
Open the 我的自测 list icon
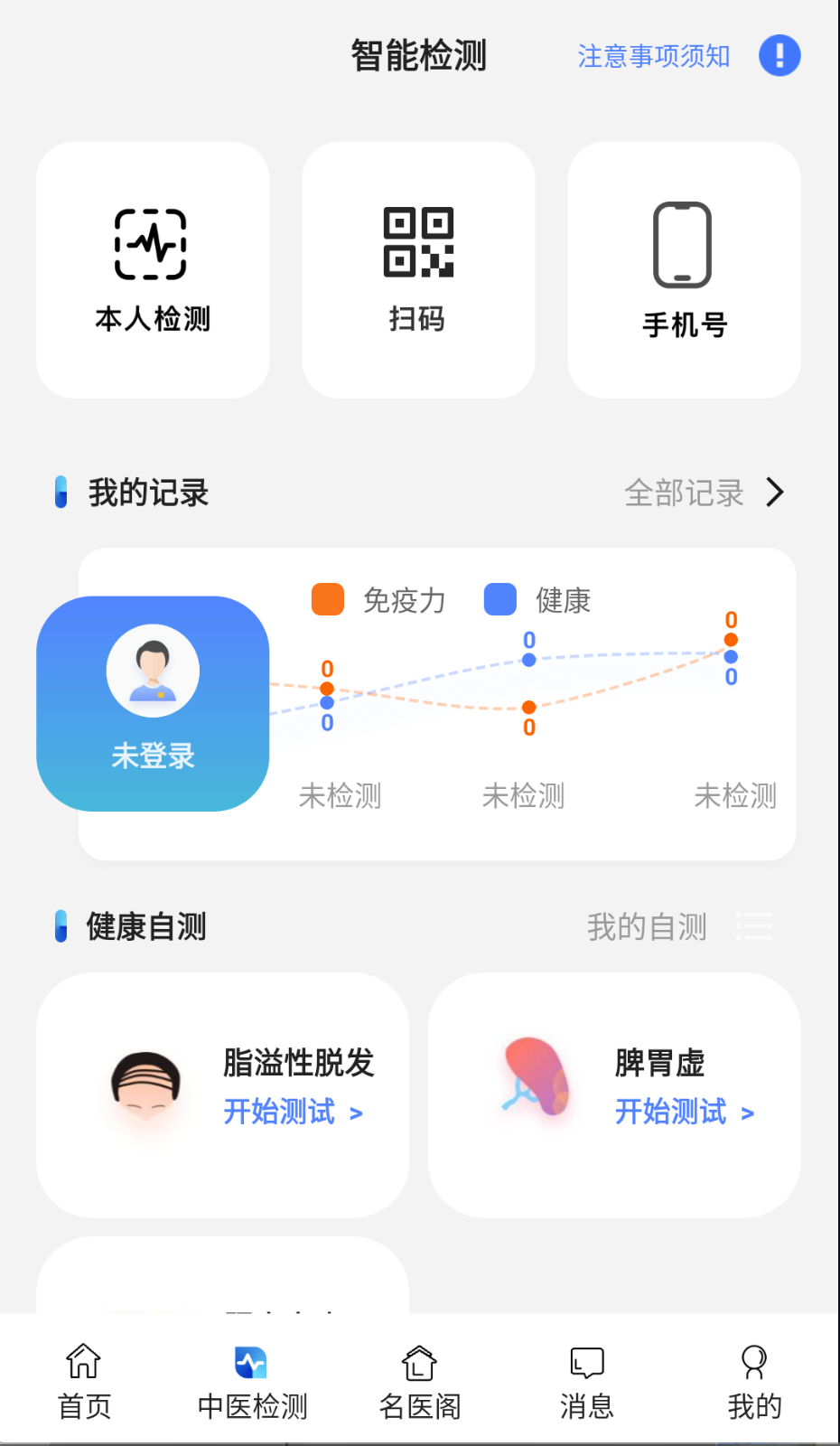[x=754, y=926]
